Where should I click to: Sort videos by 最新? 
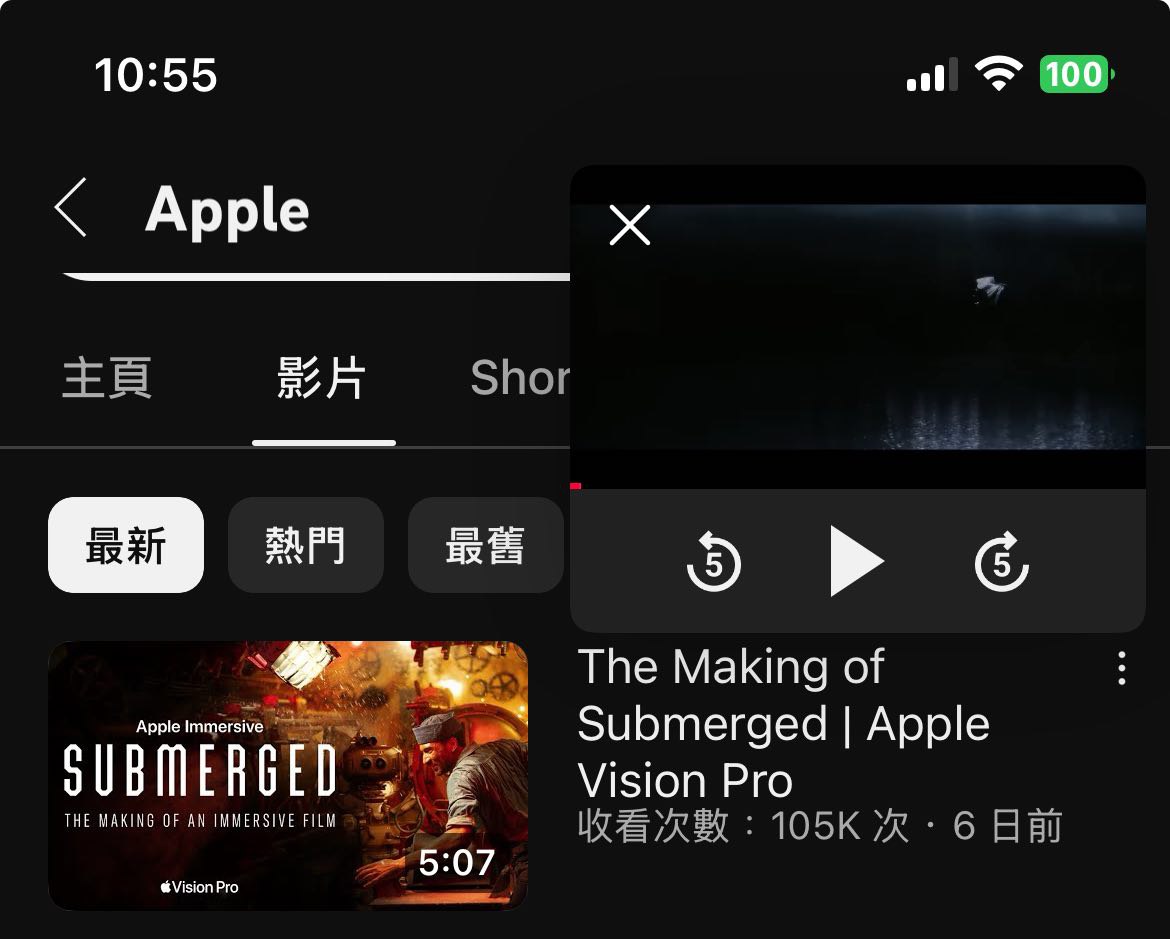coord(126,545)
